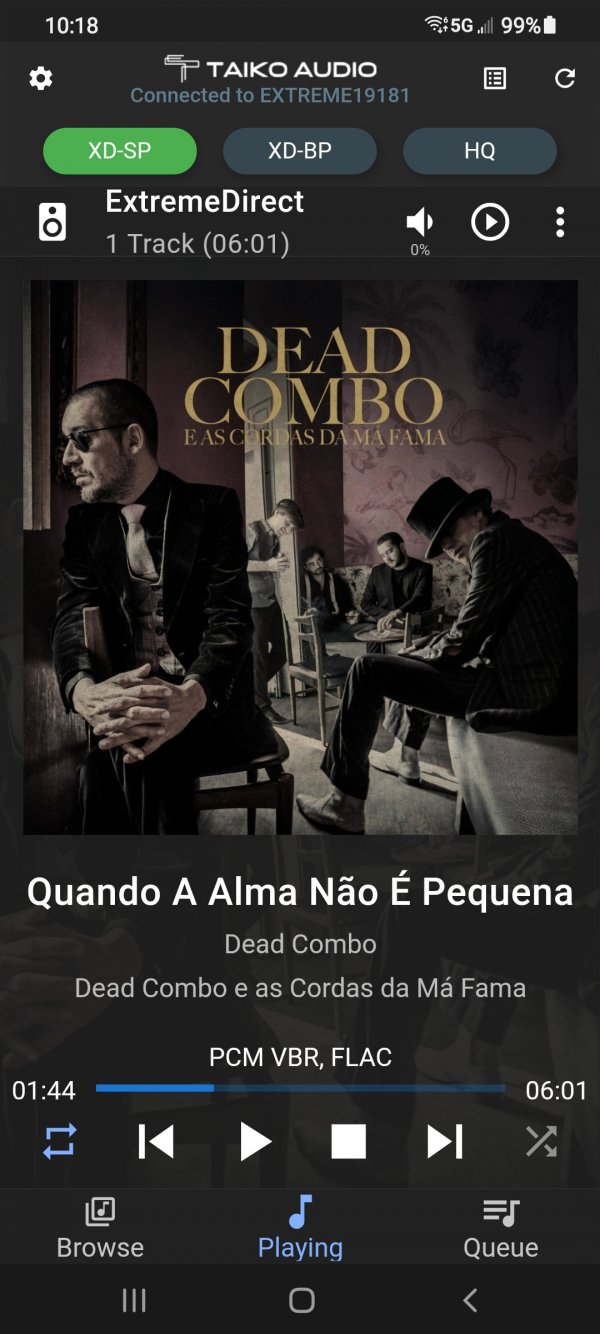Seek along the playback progress bar
This screenshot has width=600, height=1334.
[x=300, y=1088]
